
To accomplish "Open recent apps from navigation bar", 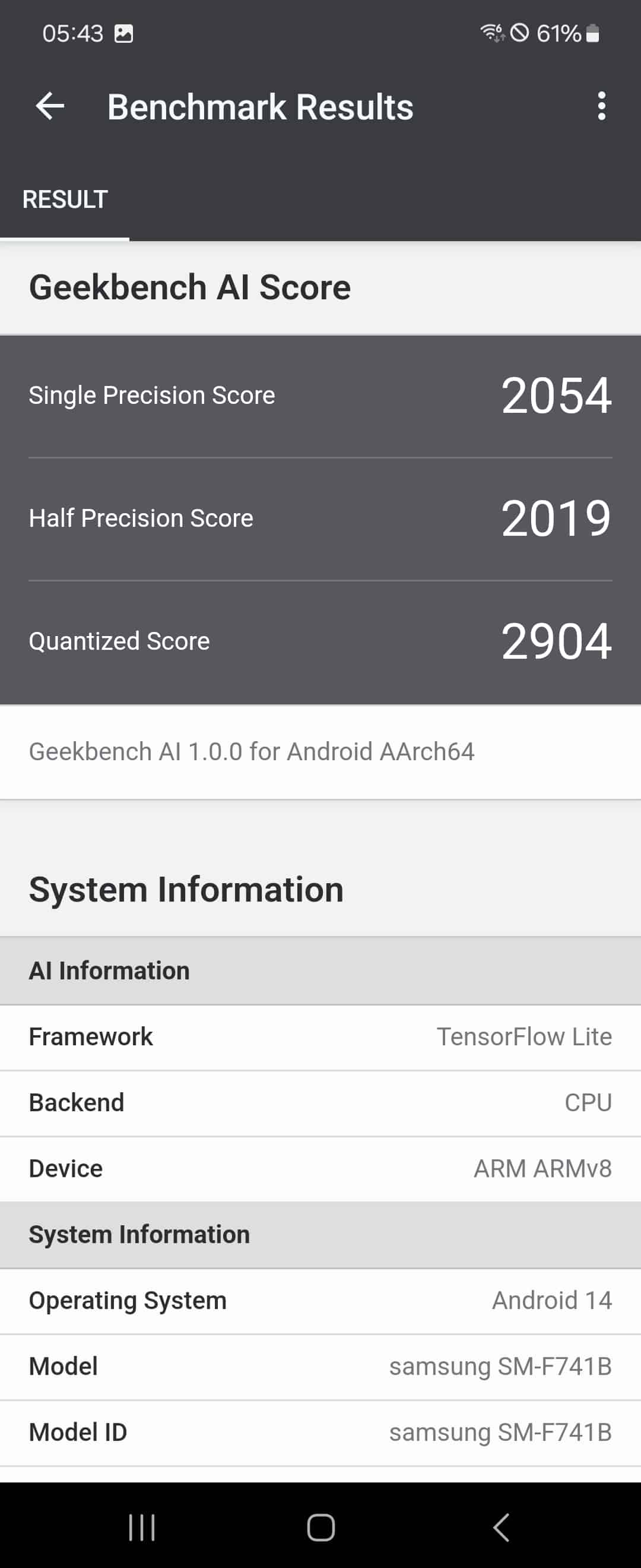I will click(142, 1526).
